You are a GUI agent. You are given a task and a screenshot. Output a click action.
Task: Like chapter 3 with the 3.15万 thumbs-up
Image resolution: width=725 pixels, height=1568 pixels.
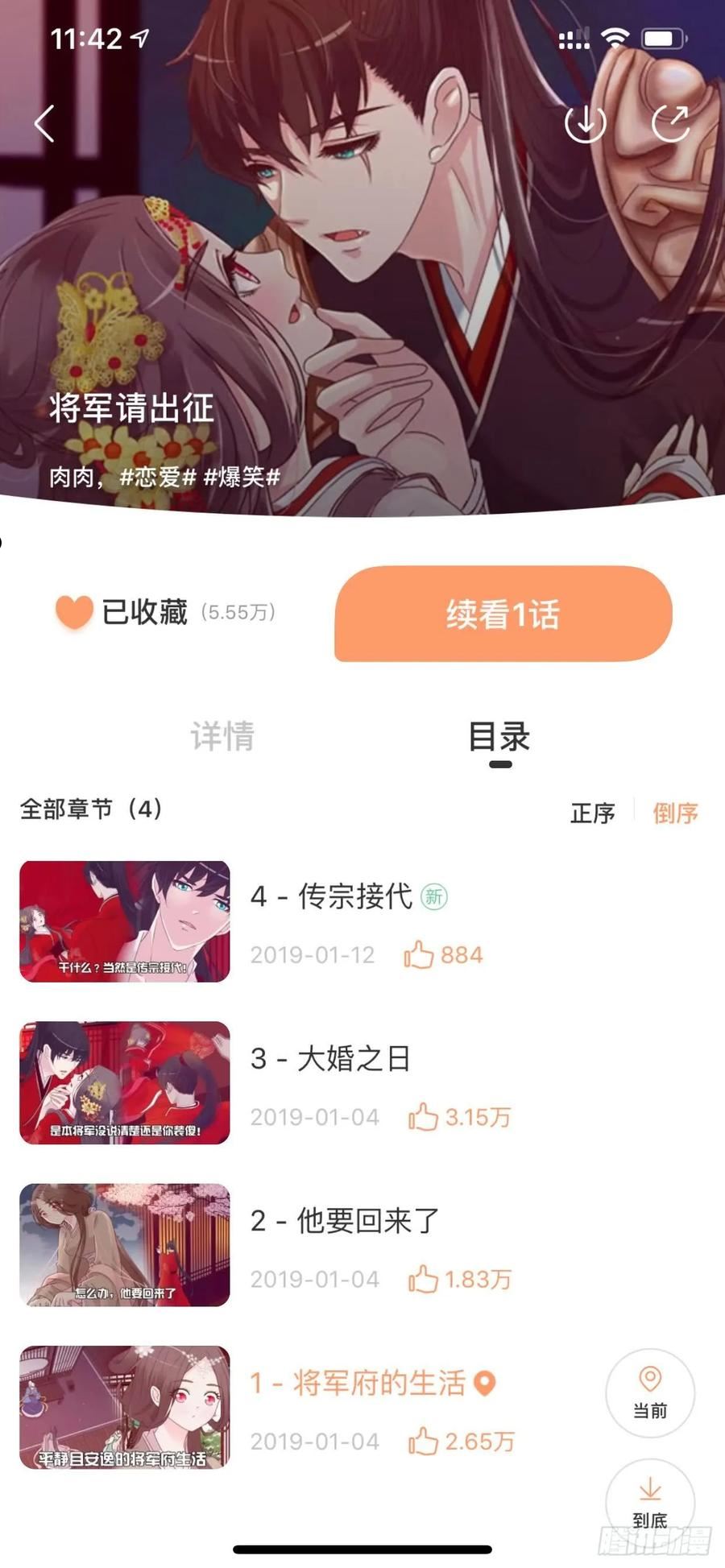click(x=459, y=1117)
